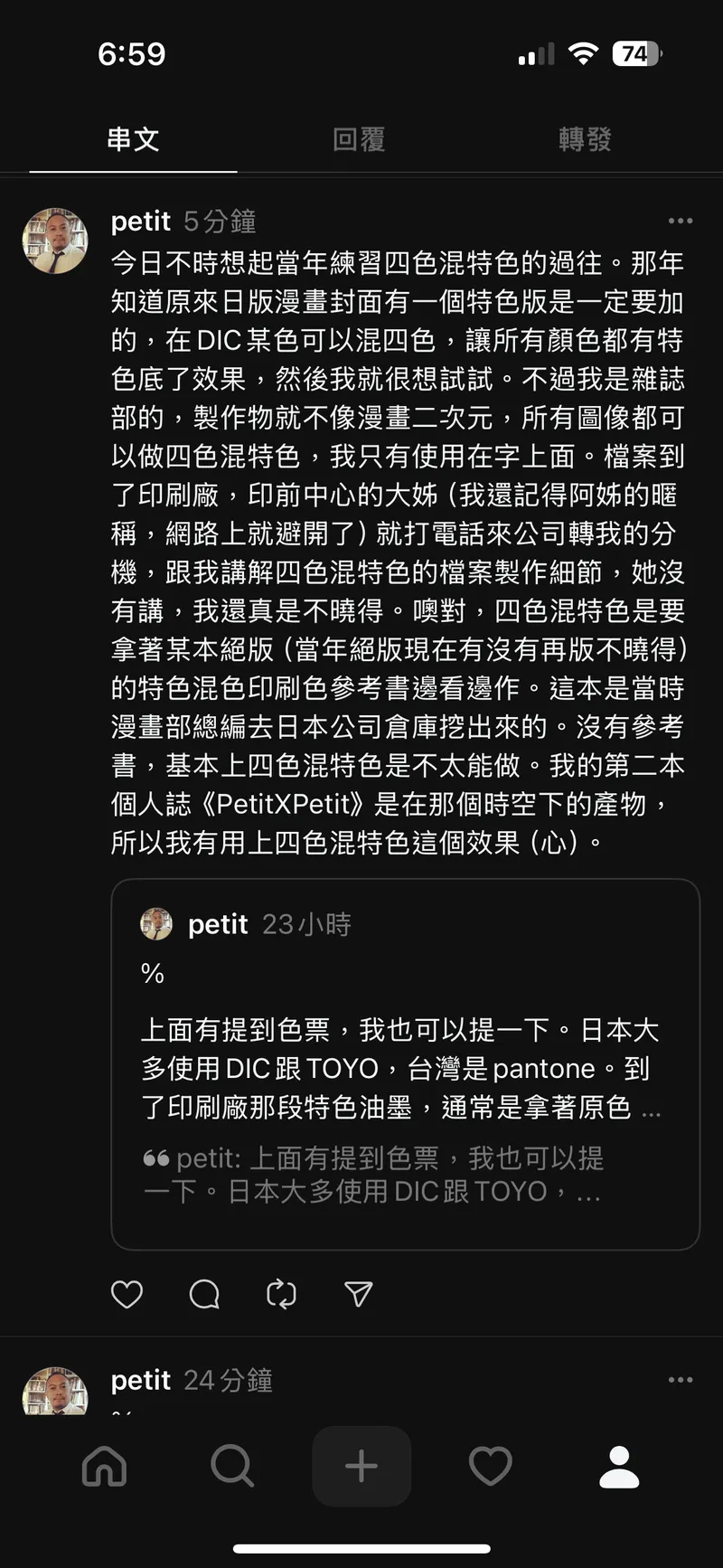
Task: Open the profile tab
Action: point(620,1466)
